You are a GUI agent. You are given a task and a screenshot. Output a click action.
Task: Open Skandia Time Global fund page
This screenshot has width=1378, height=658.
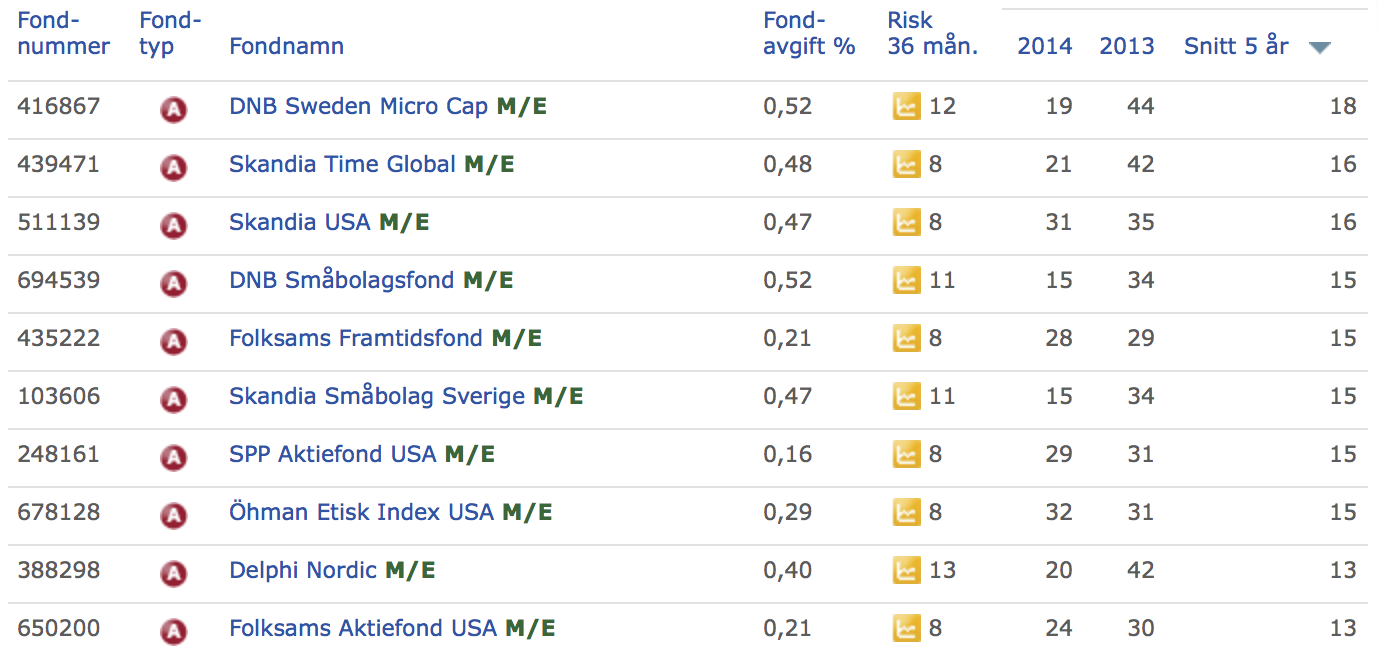point(342,164)
